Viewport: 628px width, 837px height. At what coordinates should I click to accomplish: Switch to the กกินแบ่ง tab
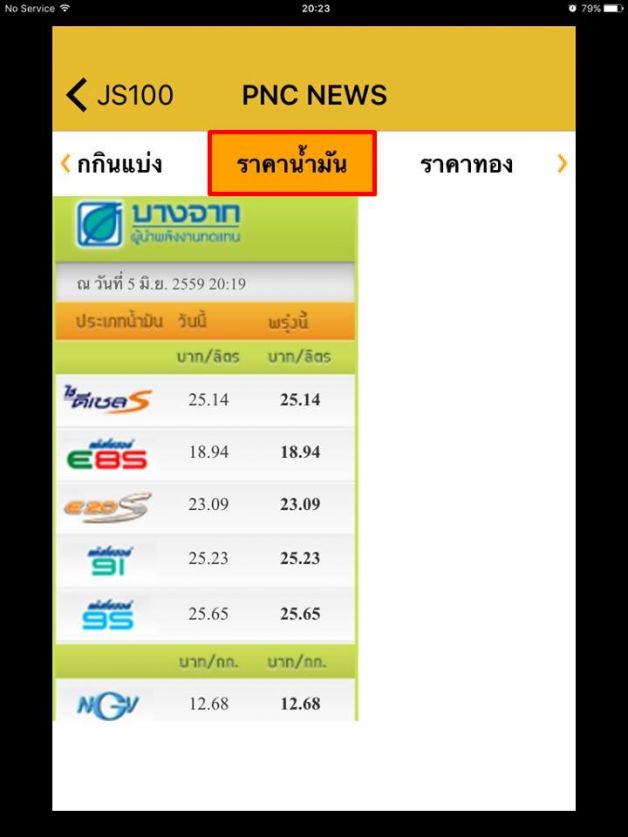click(x=119, y=164)
